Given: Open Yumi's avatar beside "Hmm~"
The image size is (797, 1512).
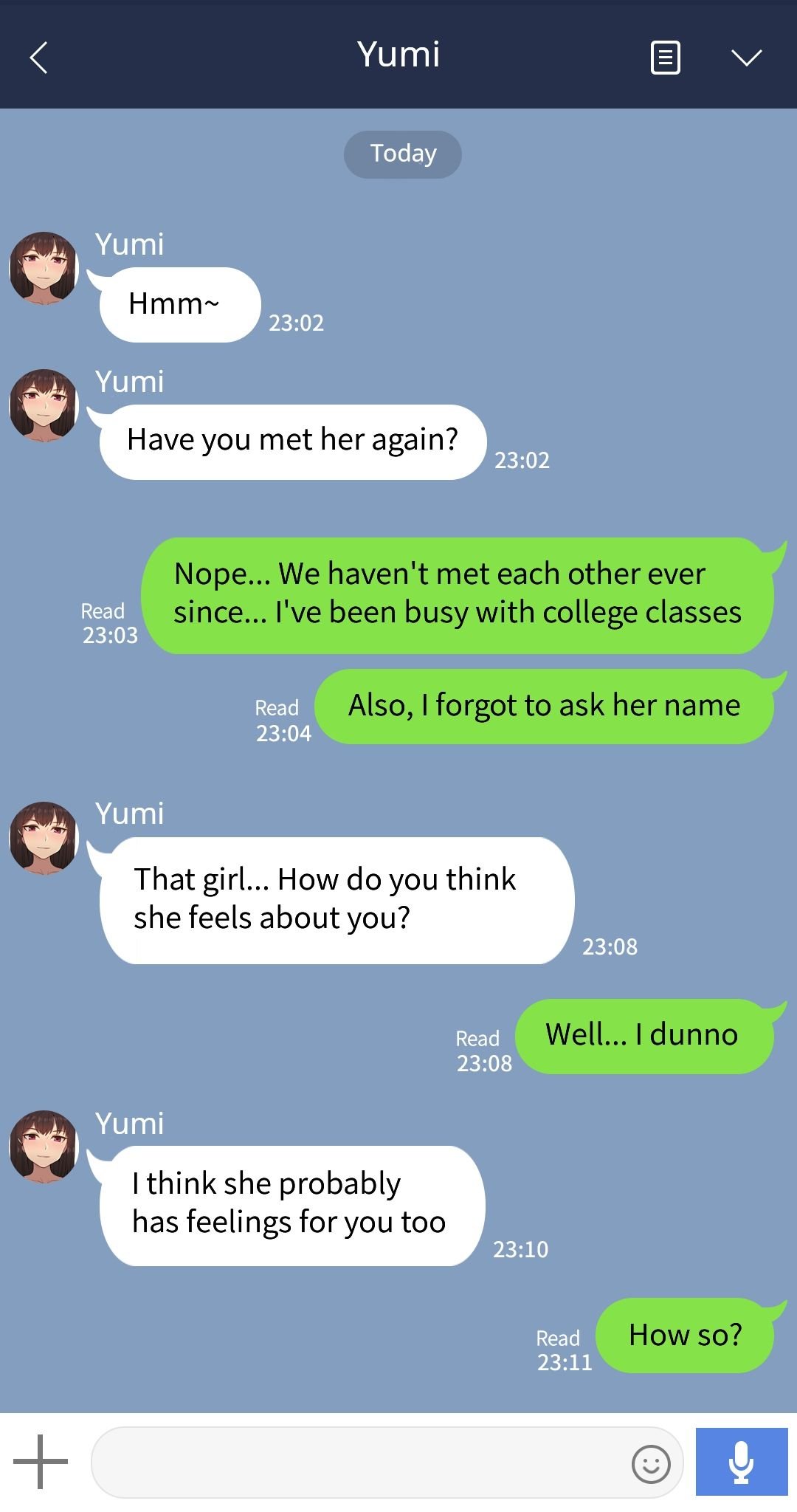Looking at the screenshot, I should tap(44, 269).
